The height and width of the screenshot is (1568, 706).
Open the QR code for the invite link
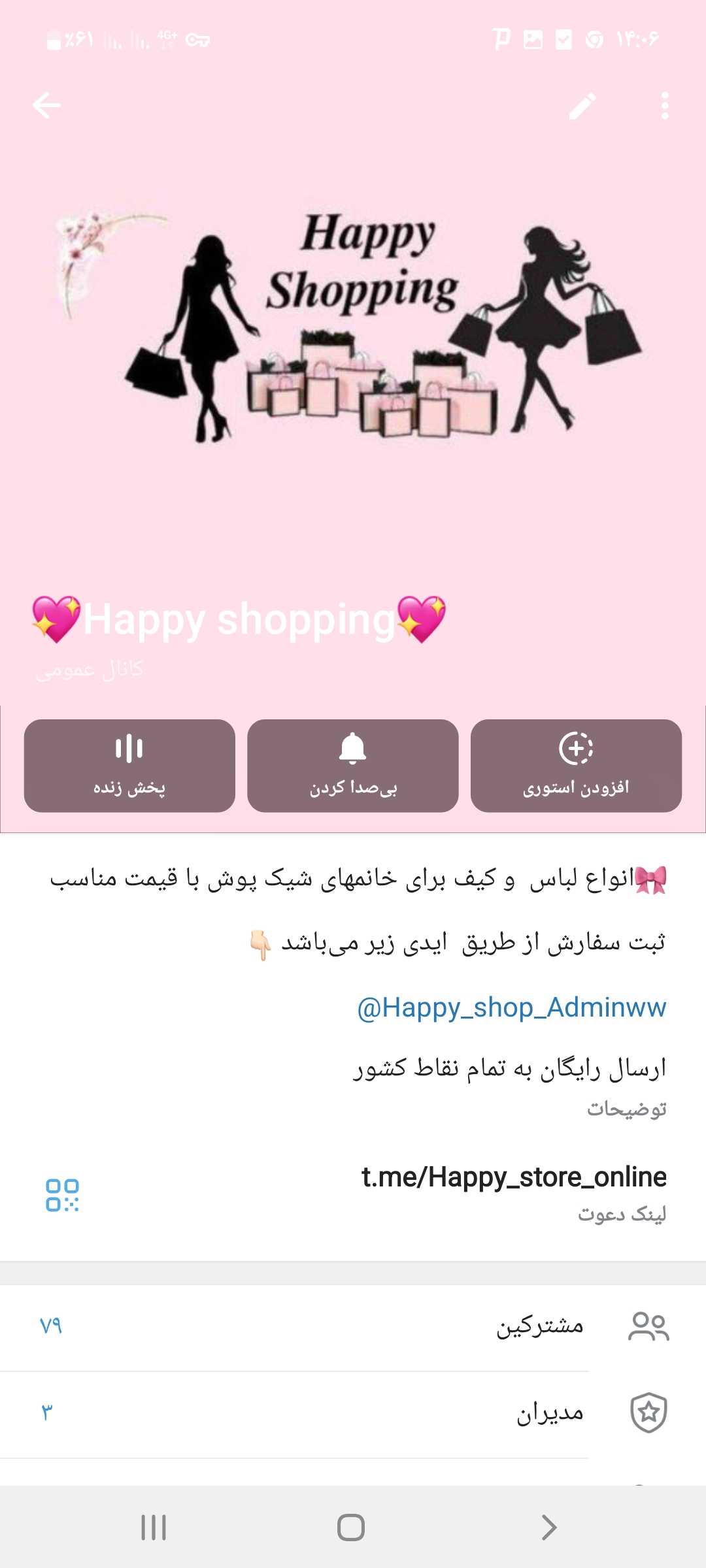62,1190
